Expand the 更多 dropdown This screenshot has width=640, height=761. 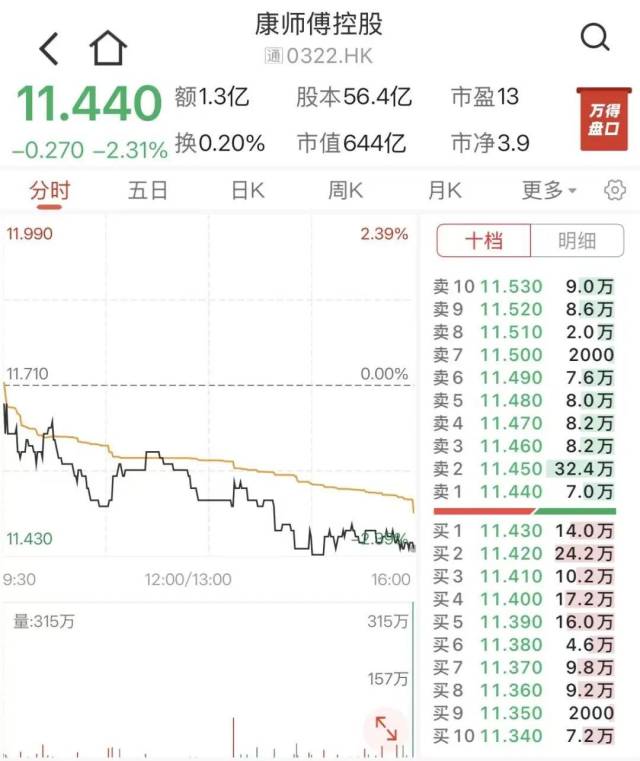click(x=549, y=190)
